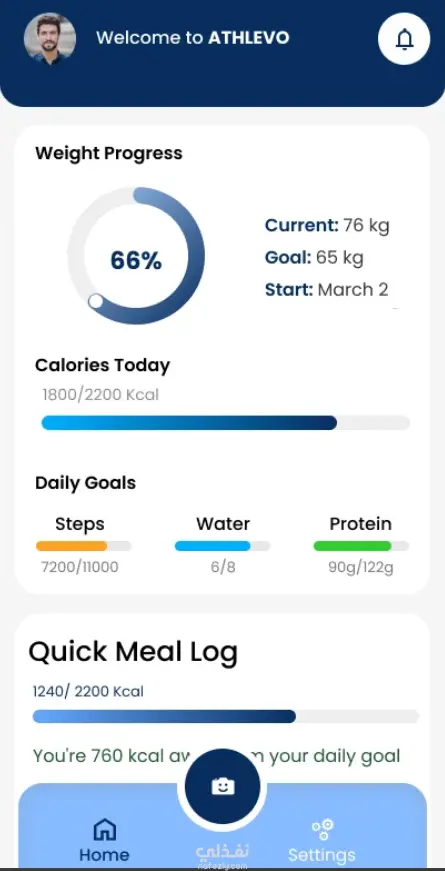The width and height of the screenshot is (445, 871).
Task: Tap the center floating round button
Action: [222, 786]
